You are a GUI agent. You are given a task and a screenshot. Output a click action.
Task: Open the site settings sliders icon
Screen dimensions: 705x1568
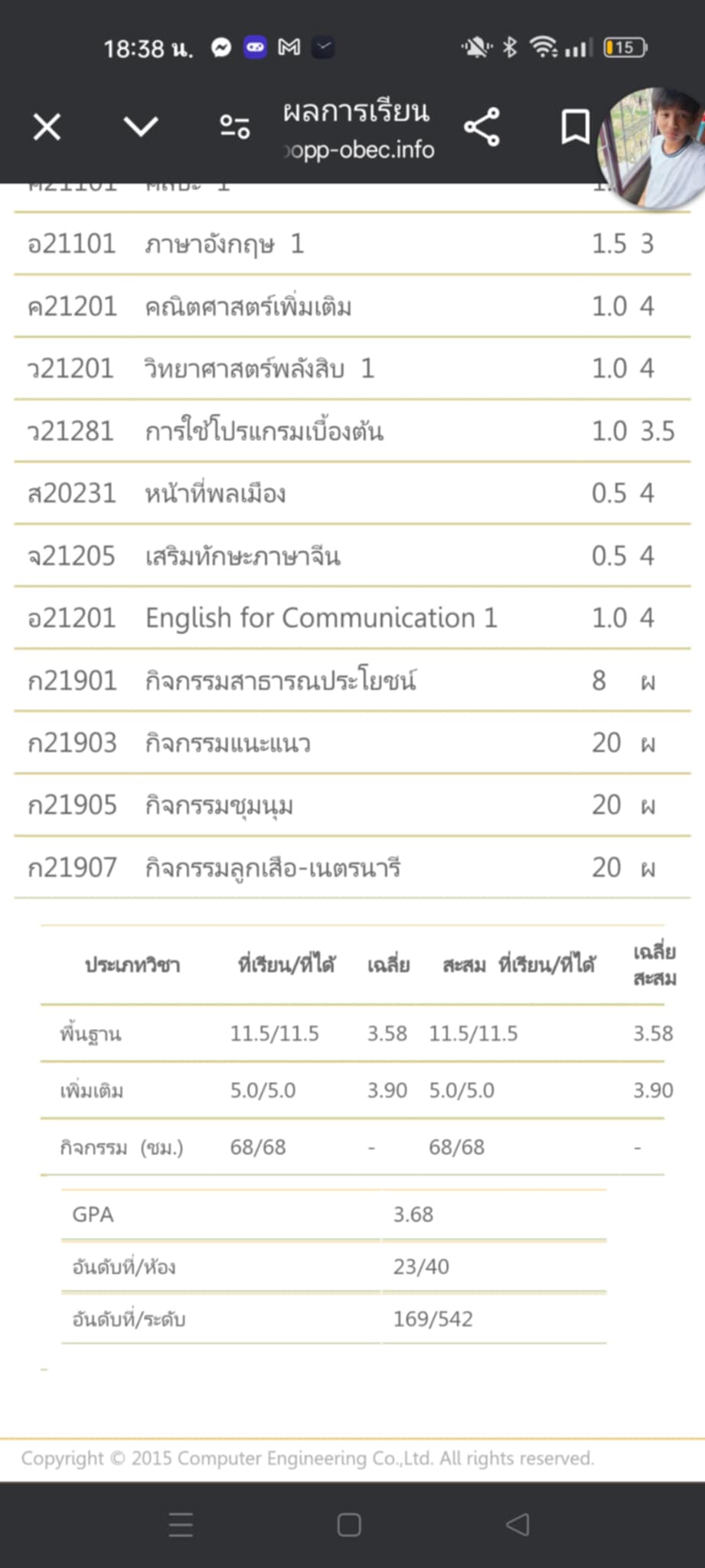[x=235, y=127]
